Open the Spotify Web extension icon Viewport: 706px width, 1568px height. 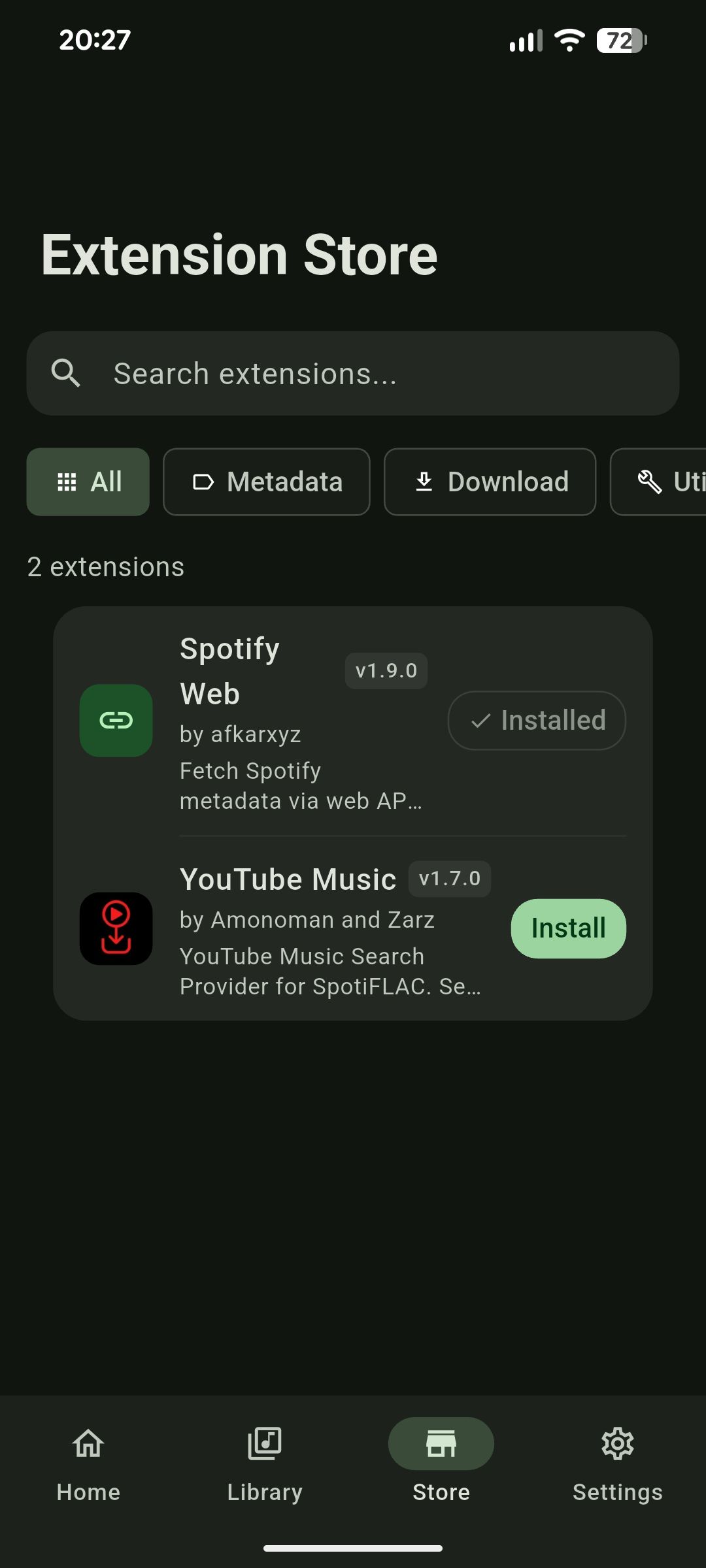coord(116,719)
